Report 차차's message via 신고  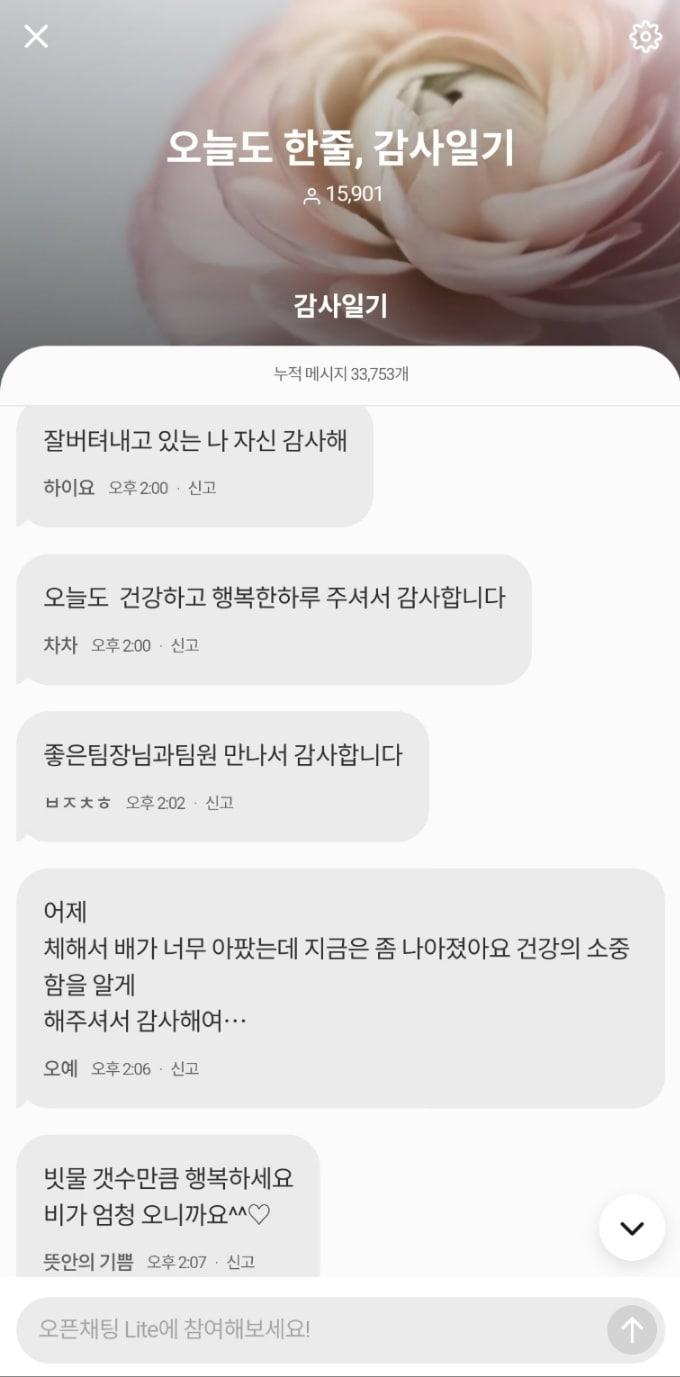click(x=185, y=645)
